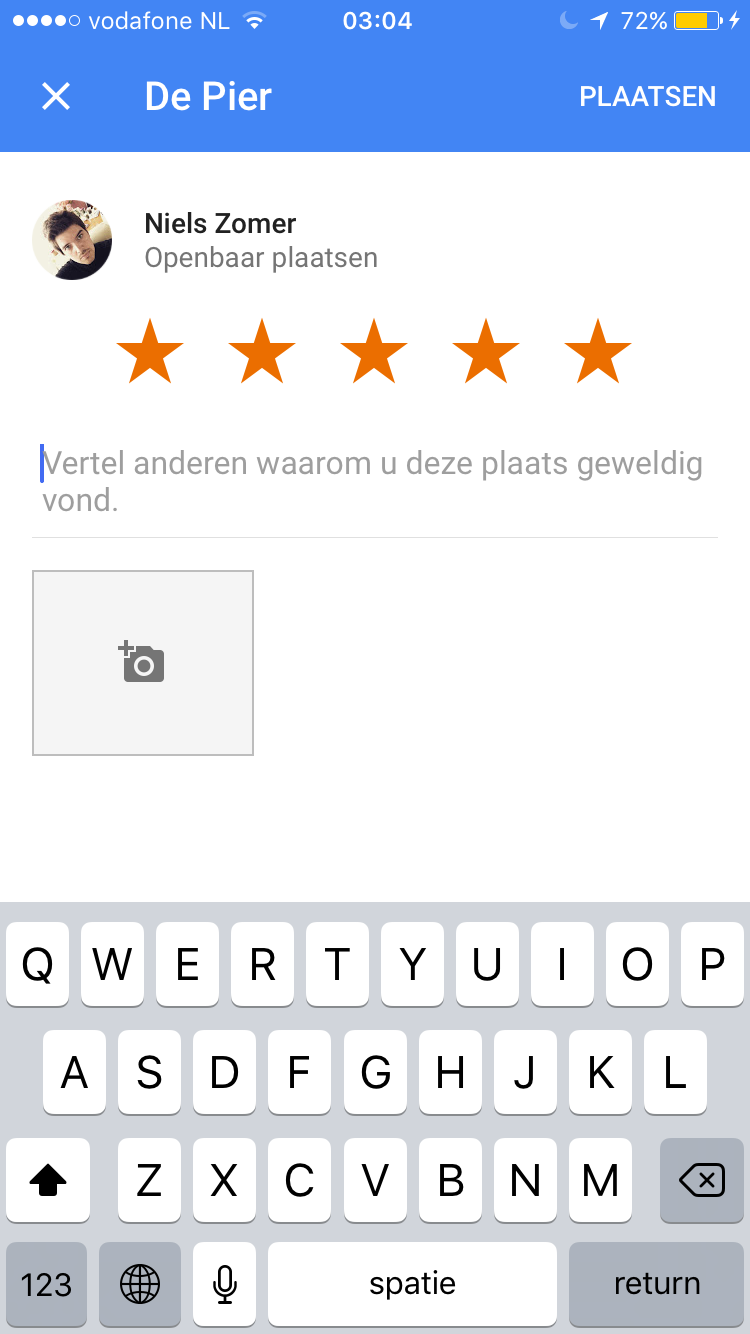This screenshot has width=750, height=1334.
Task: Tap the review text field
Action: (375, 481)
